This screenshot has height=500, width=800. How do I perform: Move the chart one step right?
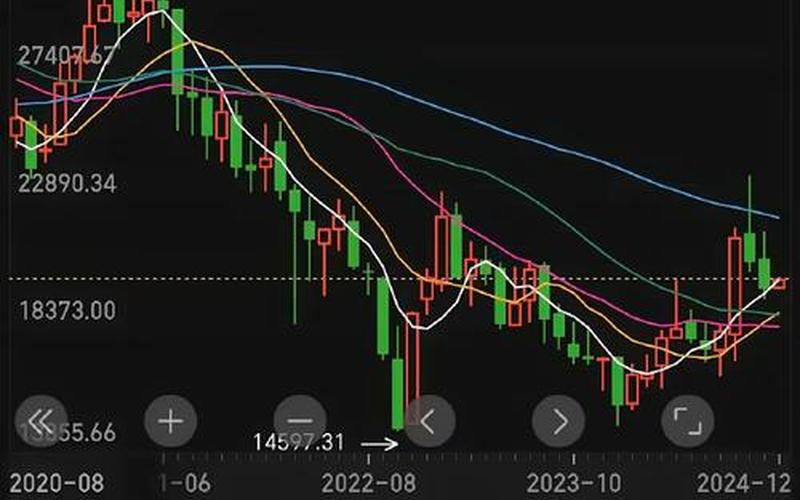(x=558, y=420)
